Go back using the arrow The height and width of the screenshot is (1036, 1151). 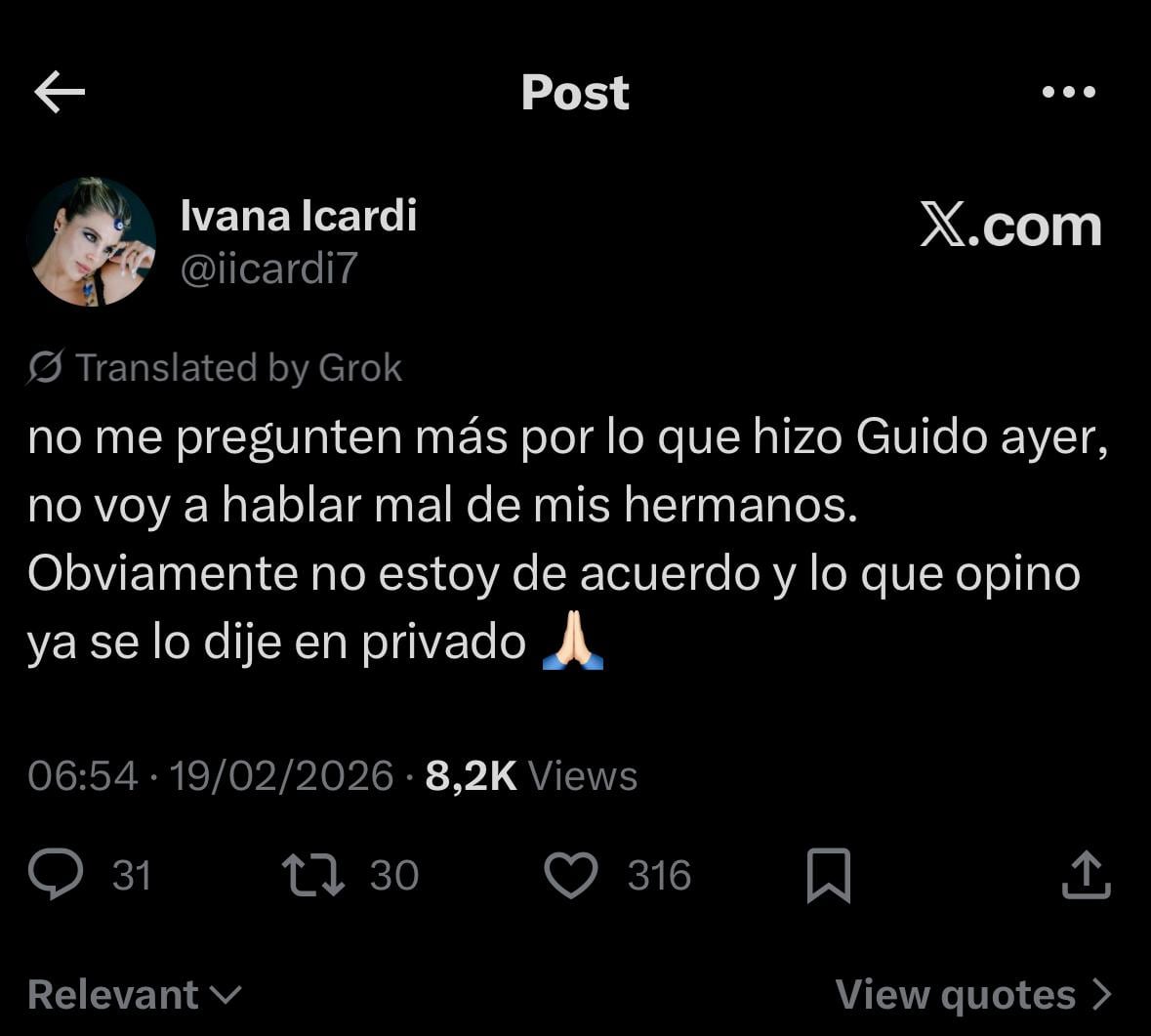(x=60, y=93)
